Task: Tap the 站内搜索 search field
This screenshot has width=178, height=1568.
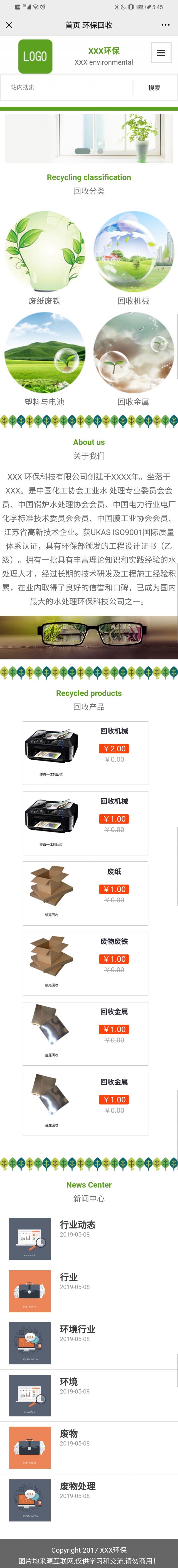Action: [67, 88]
